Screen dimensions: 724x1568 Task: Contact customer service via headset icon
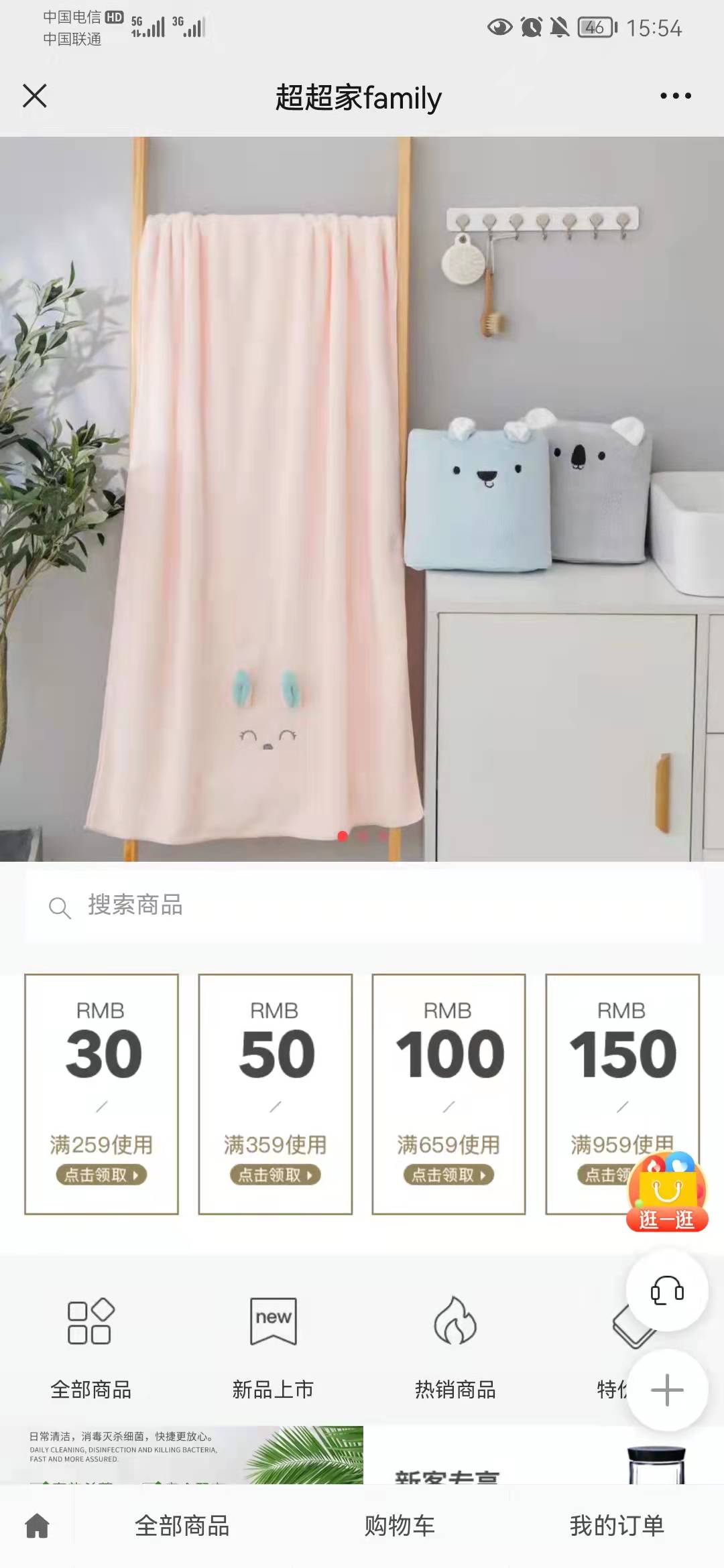pyautogui.click(x=666, y=1290)
